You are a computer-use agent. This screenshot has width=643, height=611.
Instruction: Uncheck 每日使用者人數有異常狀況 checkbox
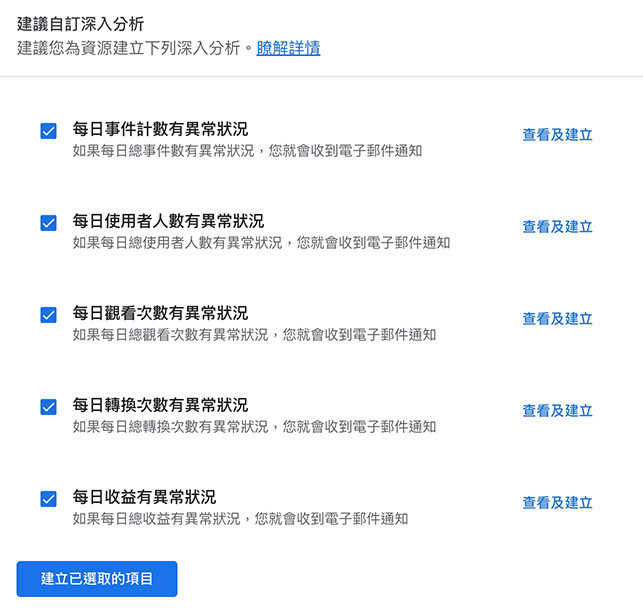48,223
